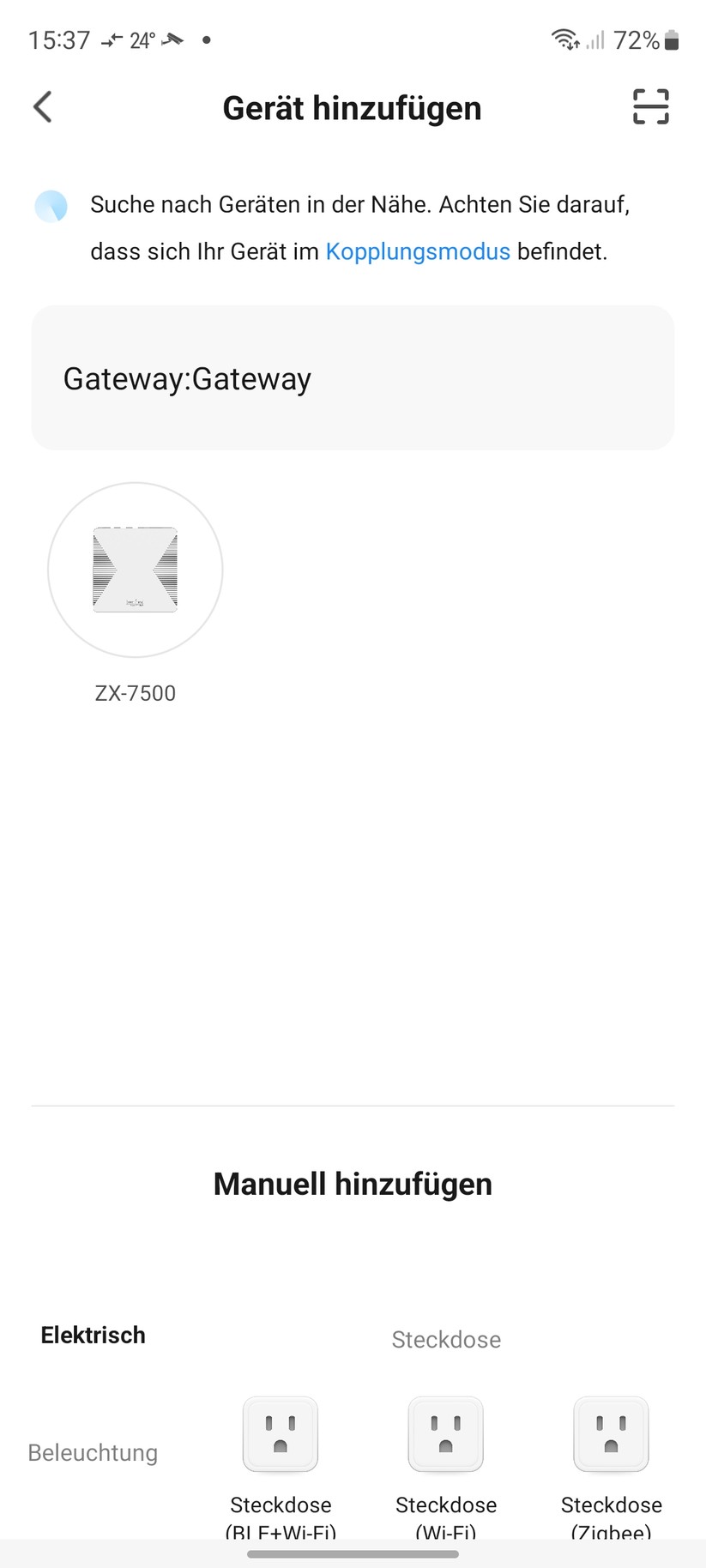Switch to the Beleuchtung category
The width and height of the screenshot is (706, 1568).
click(93, 1452)
